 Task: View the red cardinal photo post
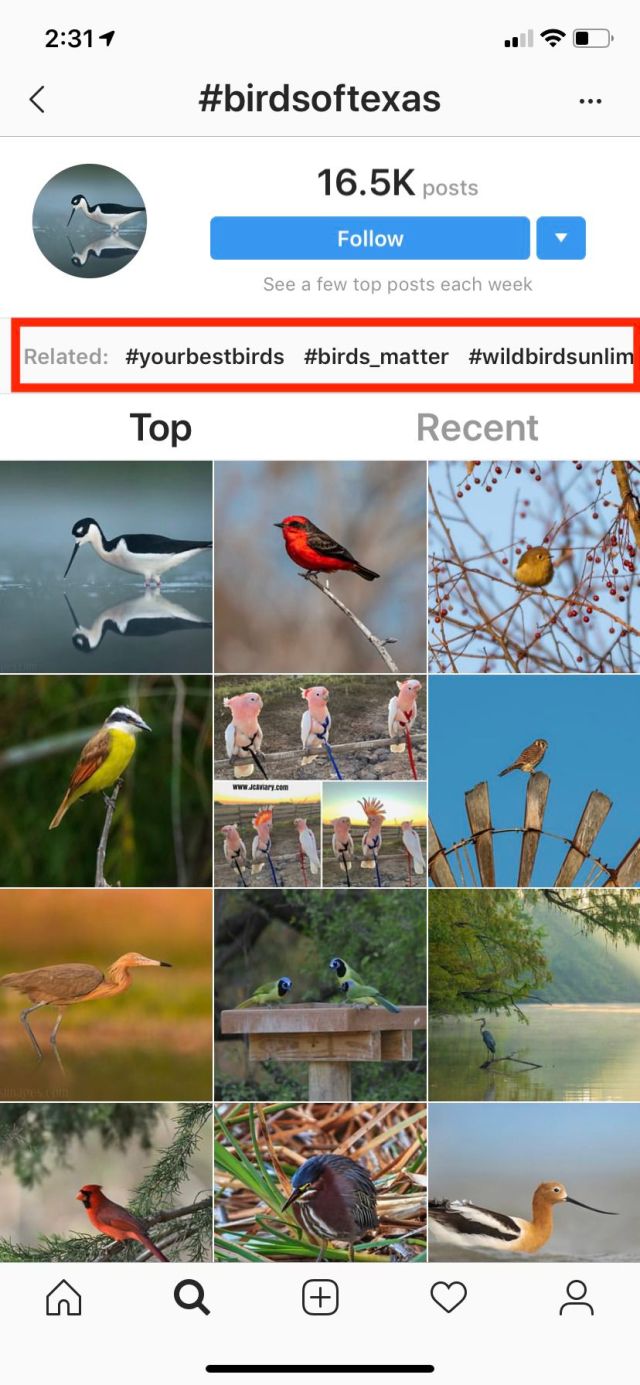click(x=106, y=1182)
